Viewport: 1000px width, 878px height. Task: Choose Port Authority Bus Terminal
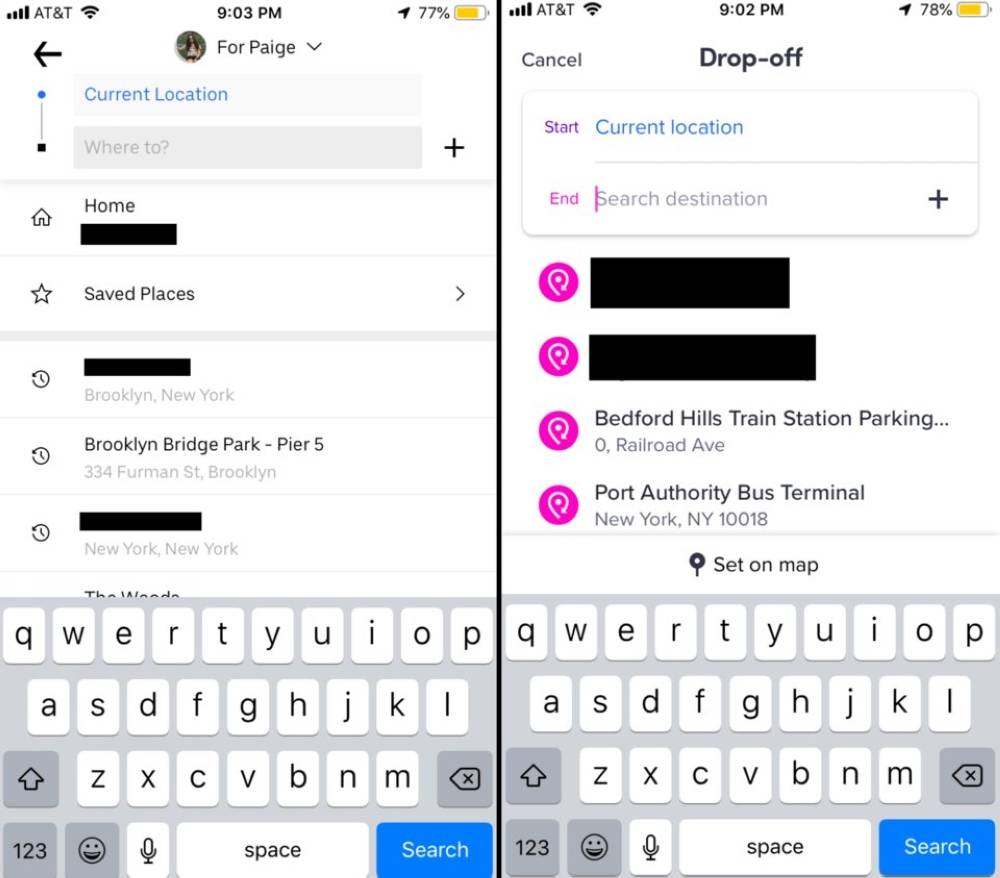pyautogui.click(x=729, y=504)
